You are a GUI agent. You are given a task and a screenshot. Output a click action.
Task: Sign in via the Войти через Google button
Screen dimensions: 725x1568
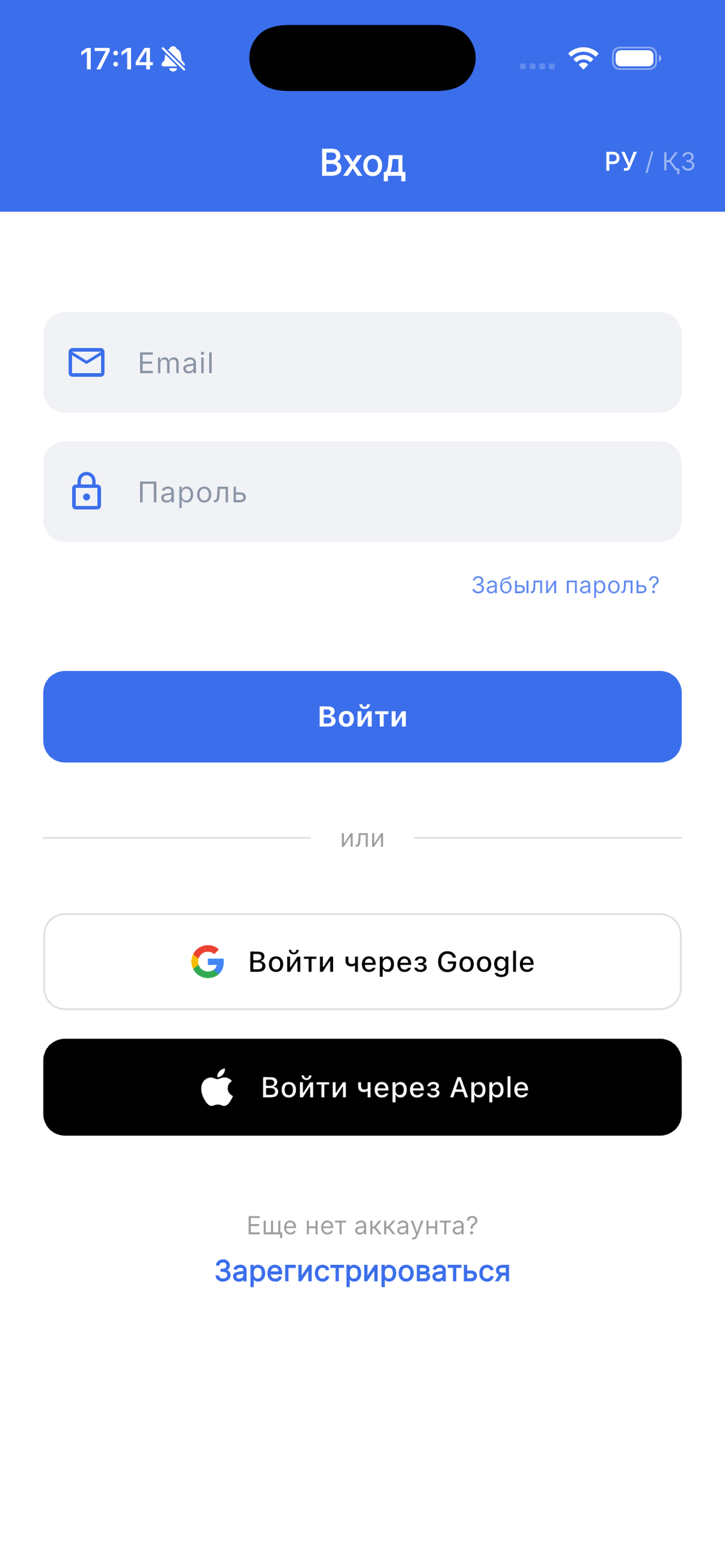362,962
